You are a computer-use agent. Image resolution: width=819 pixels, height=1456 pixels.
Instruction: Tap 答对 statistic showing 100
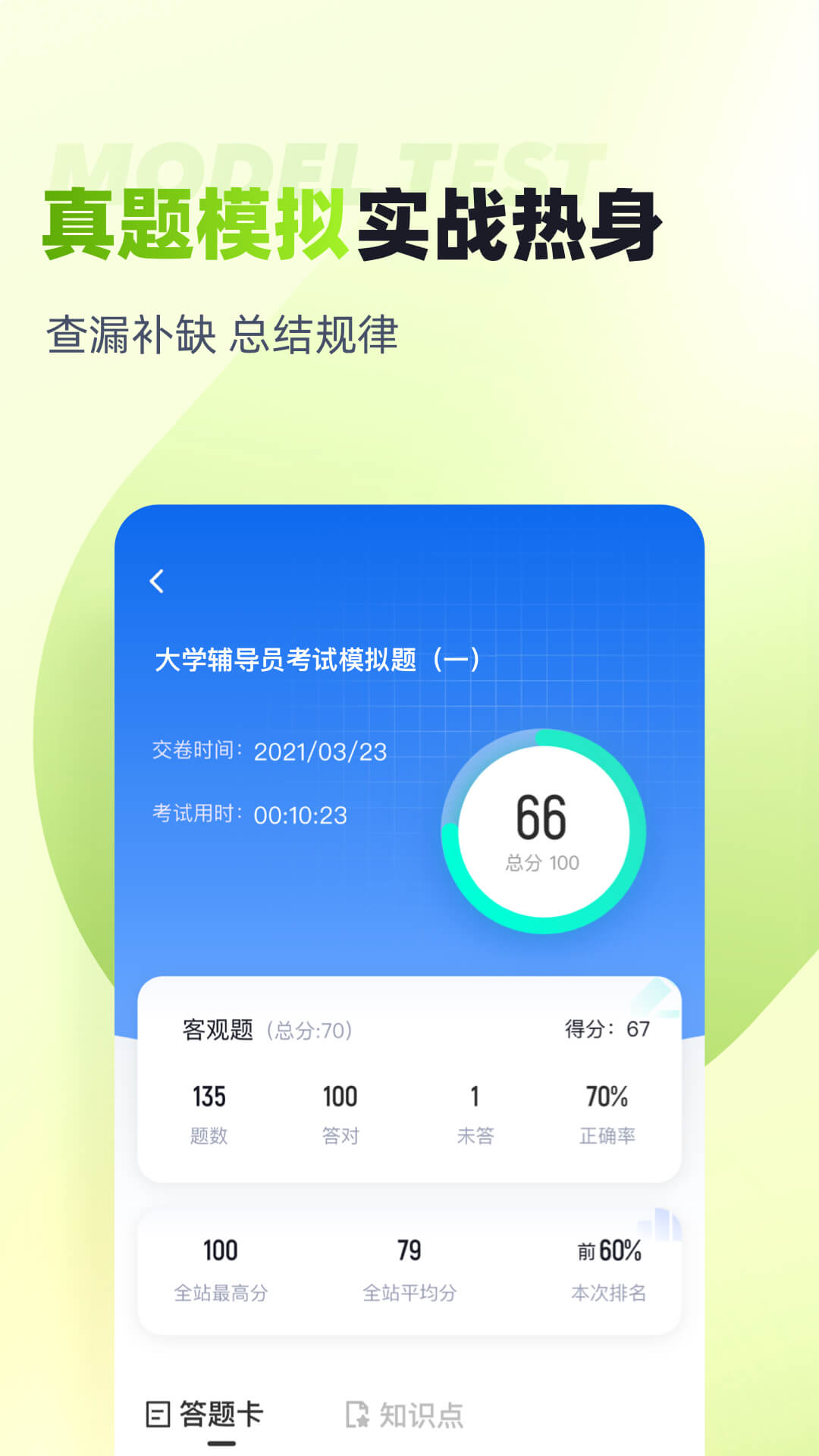pos(340,1096)
